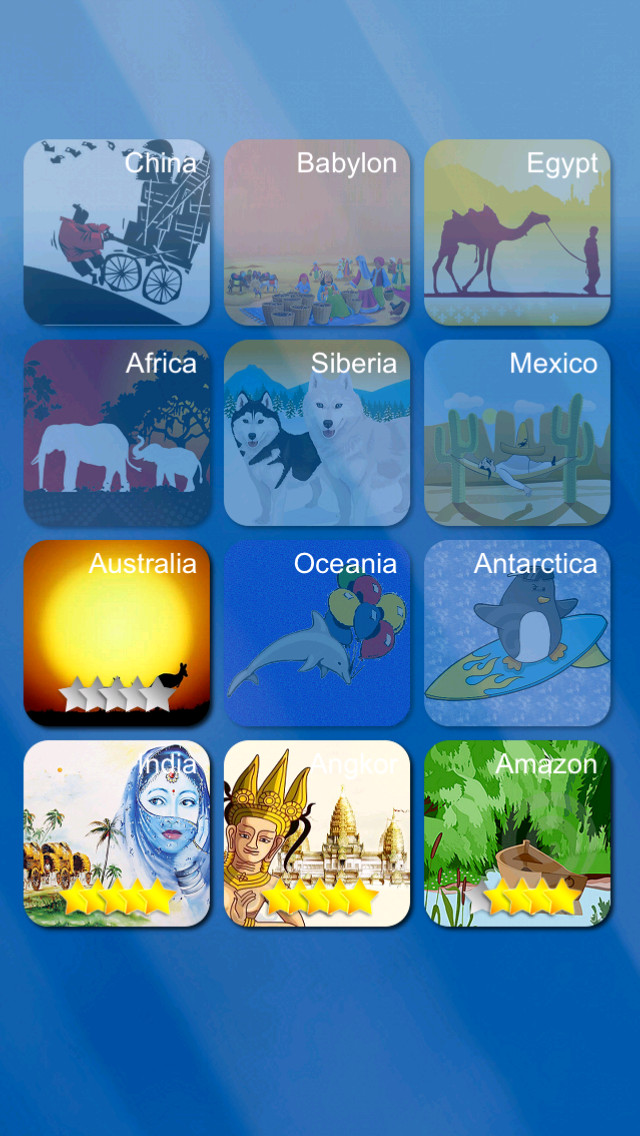Screen dimensions: 640x1136
Task: Select the Siberia wolves tile
Action: [317, 432]
